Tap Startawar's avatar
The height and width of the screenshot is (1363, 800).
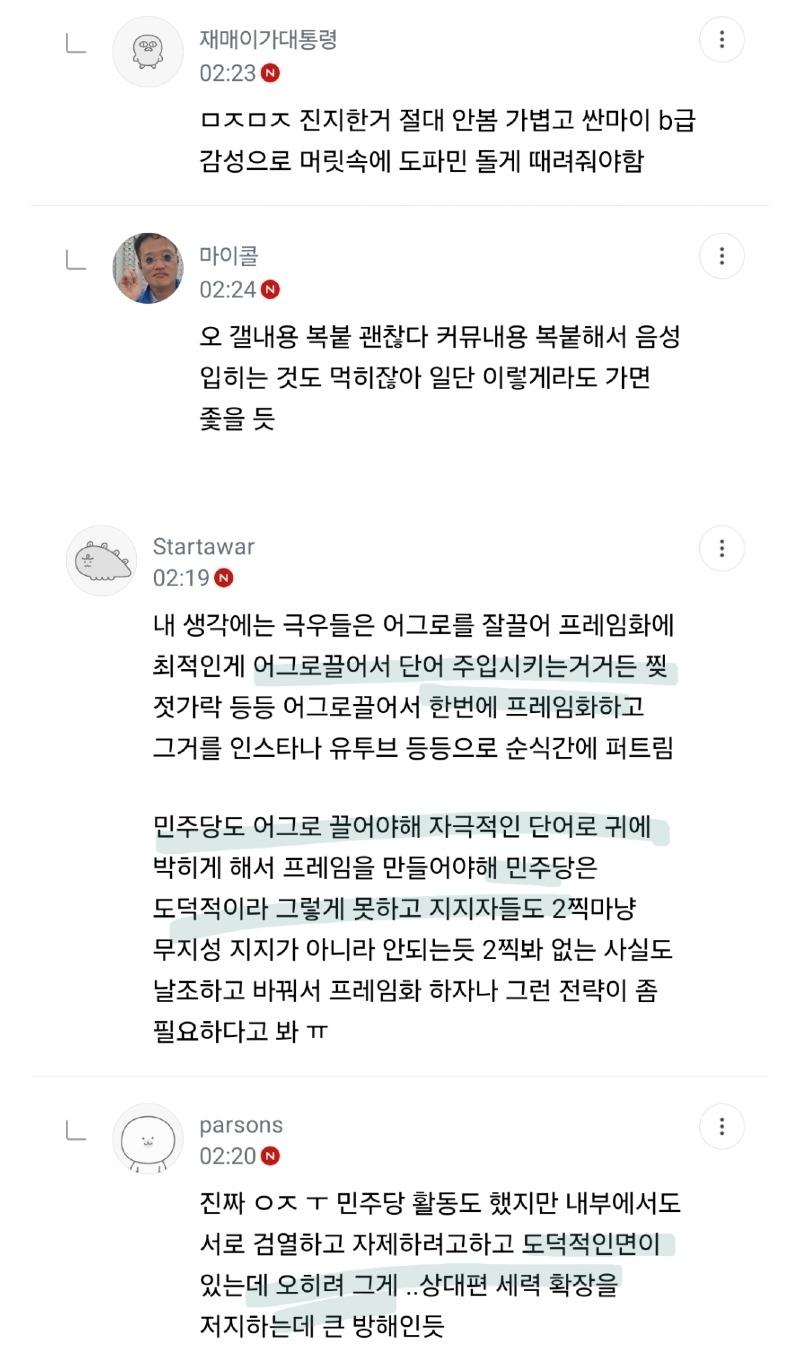tap(101, 560)
